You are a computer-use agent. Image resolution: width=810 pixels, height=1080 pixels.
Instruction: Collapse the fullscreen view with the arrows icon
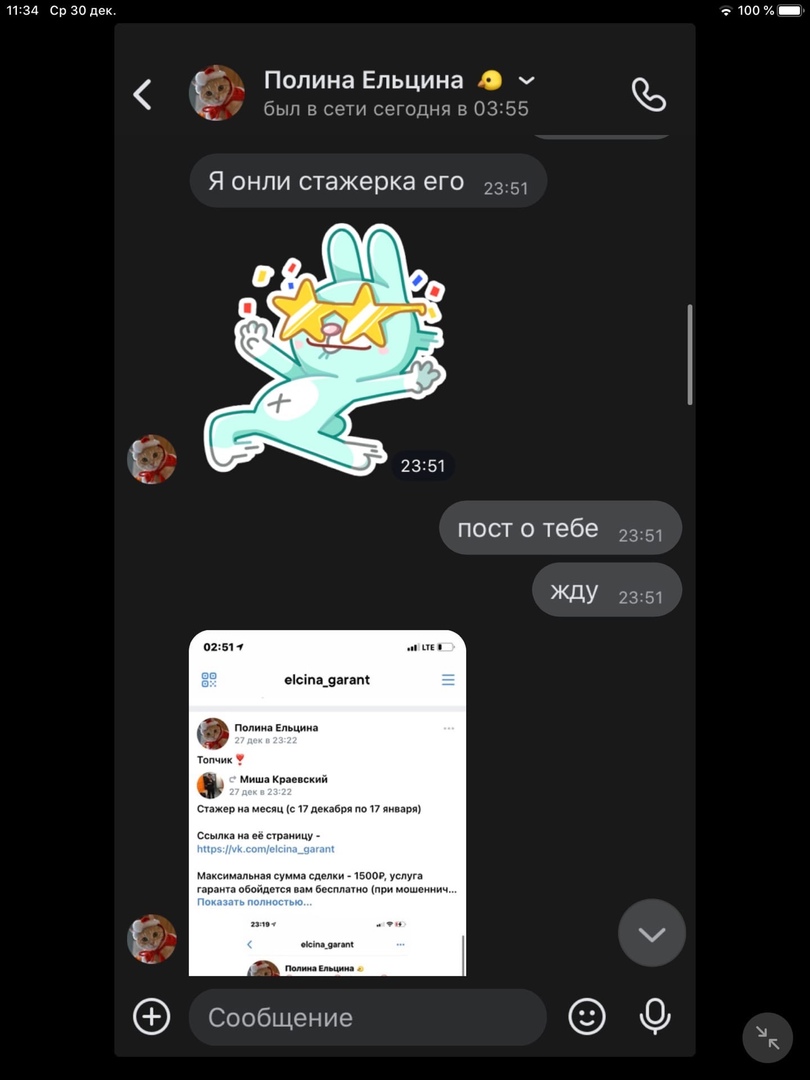point(767,1037)
